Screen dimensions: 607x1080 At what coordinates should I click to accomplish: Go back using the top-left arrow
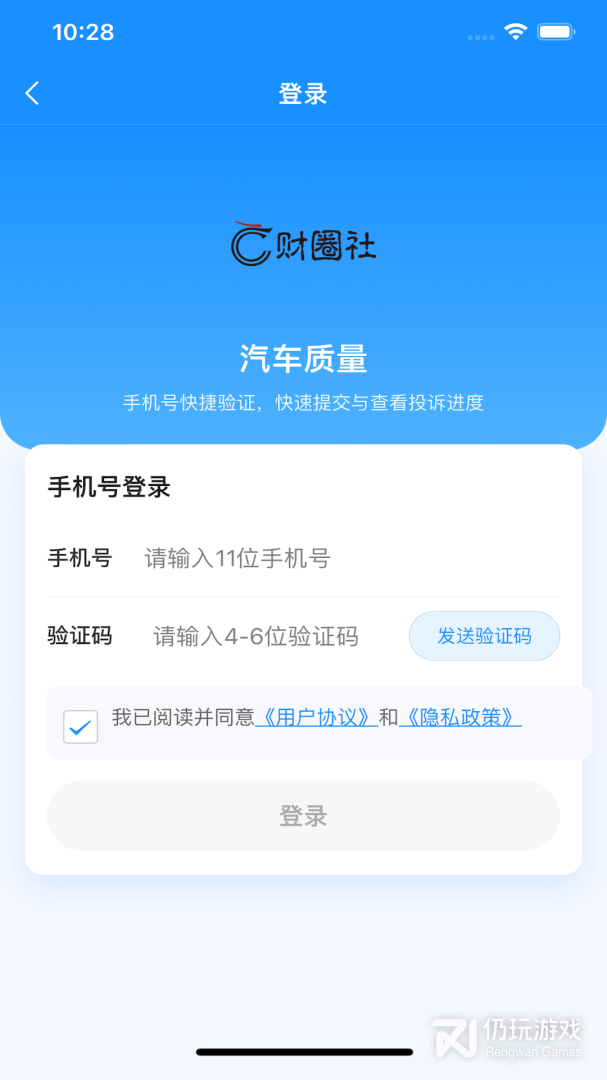click(32, 94)
